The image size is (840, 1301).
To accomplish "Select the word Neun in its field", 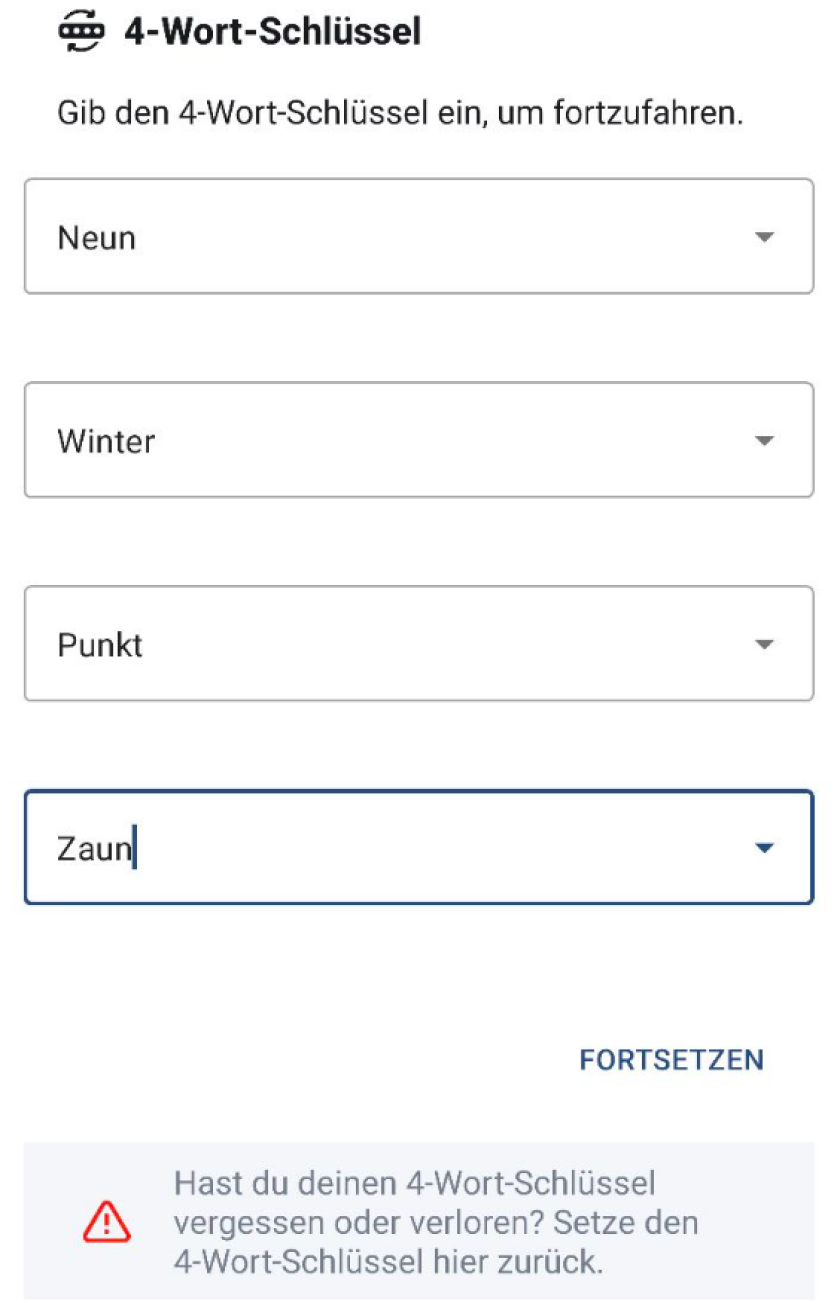I will point(99,237).
